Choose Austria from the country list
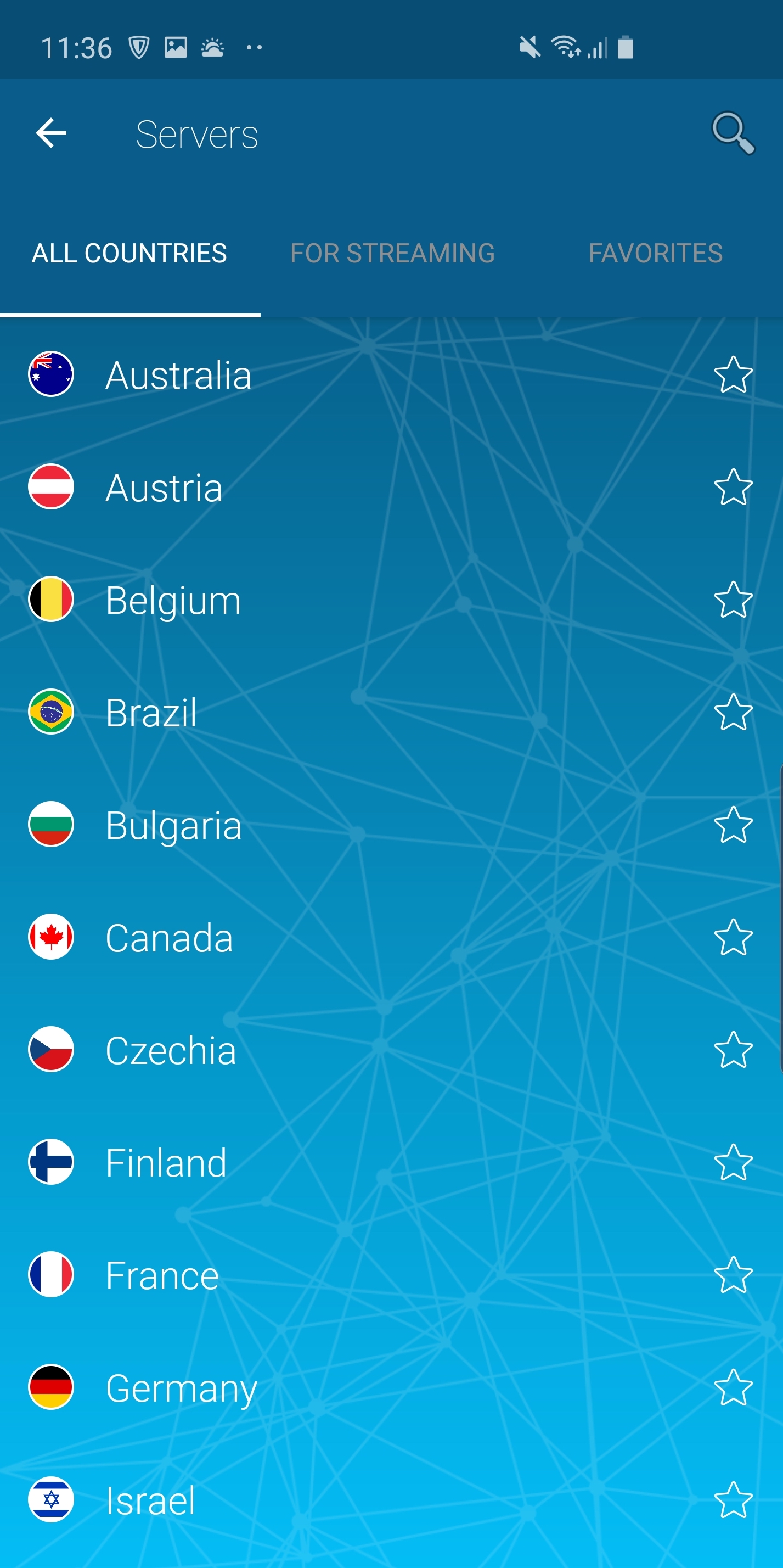This screenshot has width=783, height=1568. point(391,487)
